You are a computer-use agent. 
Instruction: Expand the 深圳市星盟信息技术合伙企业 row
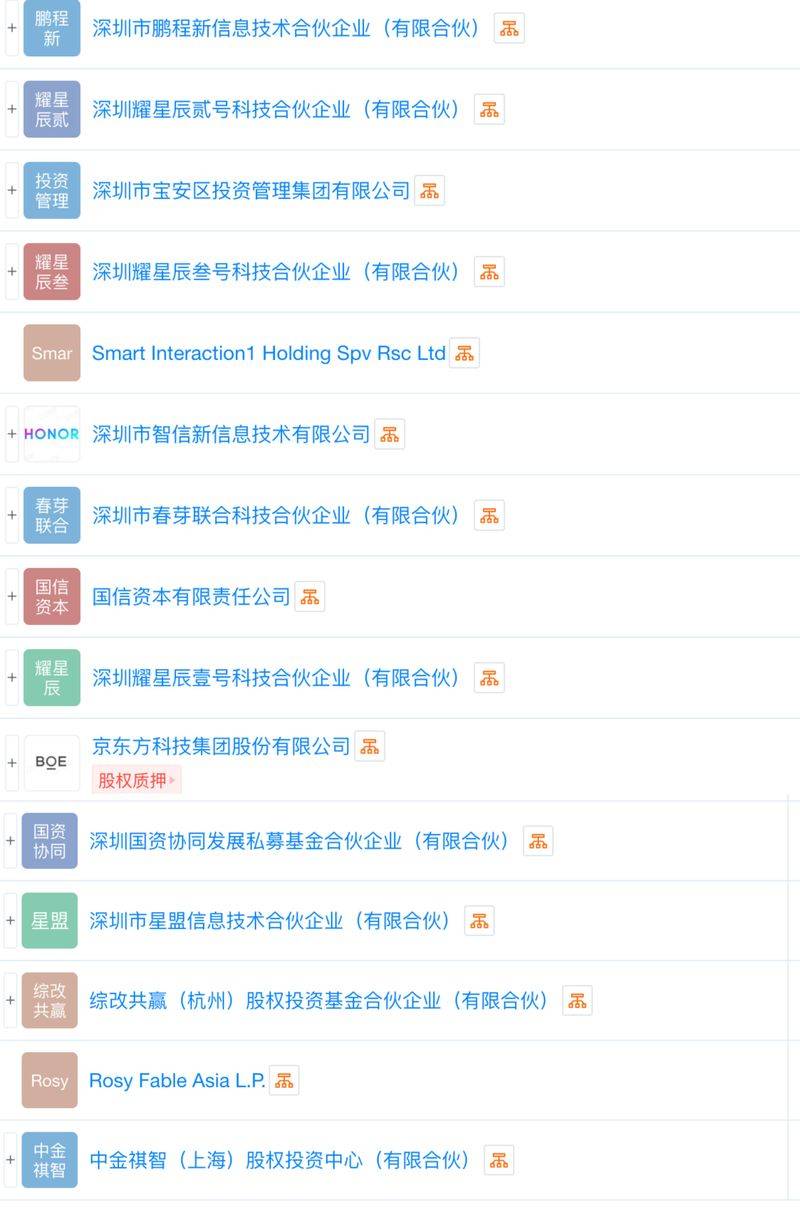[10, 920]
